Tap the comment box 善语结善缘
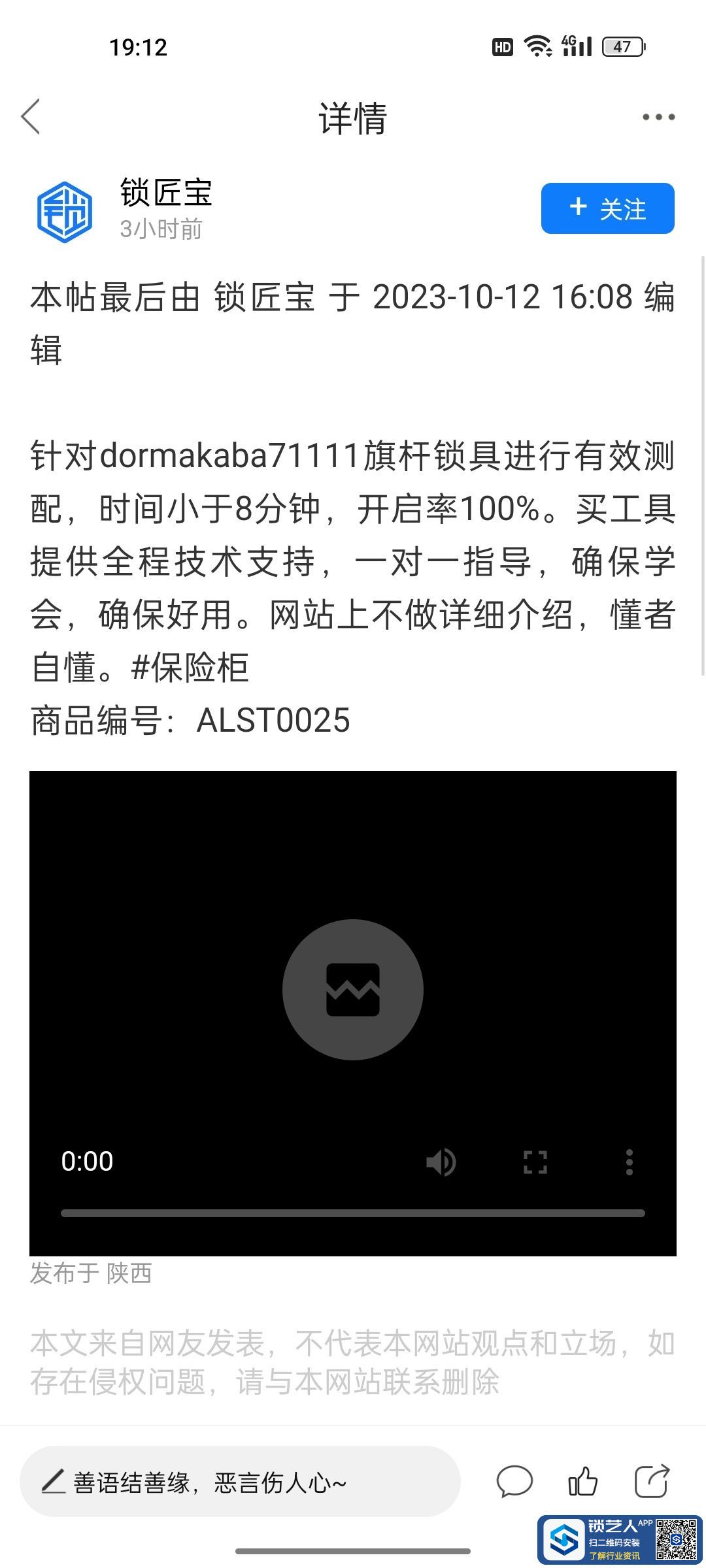This screenshot has width=706, height=1568. tap(240, 1482)
